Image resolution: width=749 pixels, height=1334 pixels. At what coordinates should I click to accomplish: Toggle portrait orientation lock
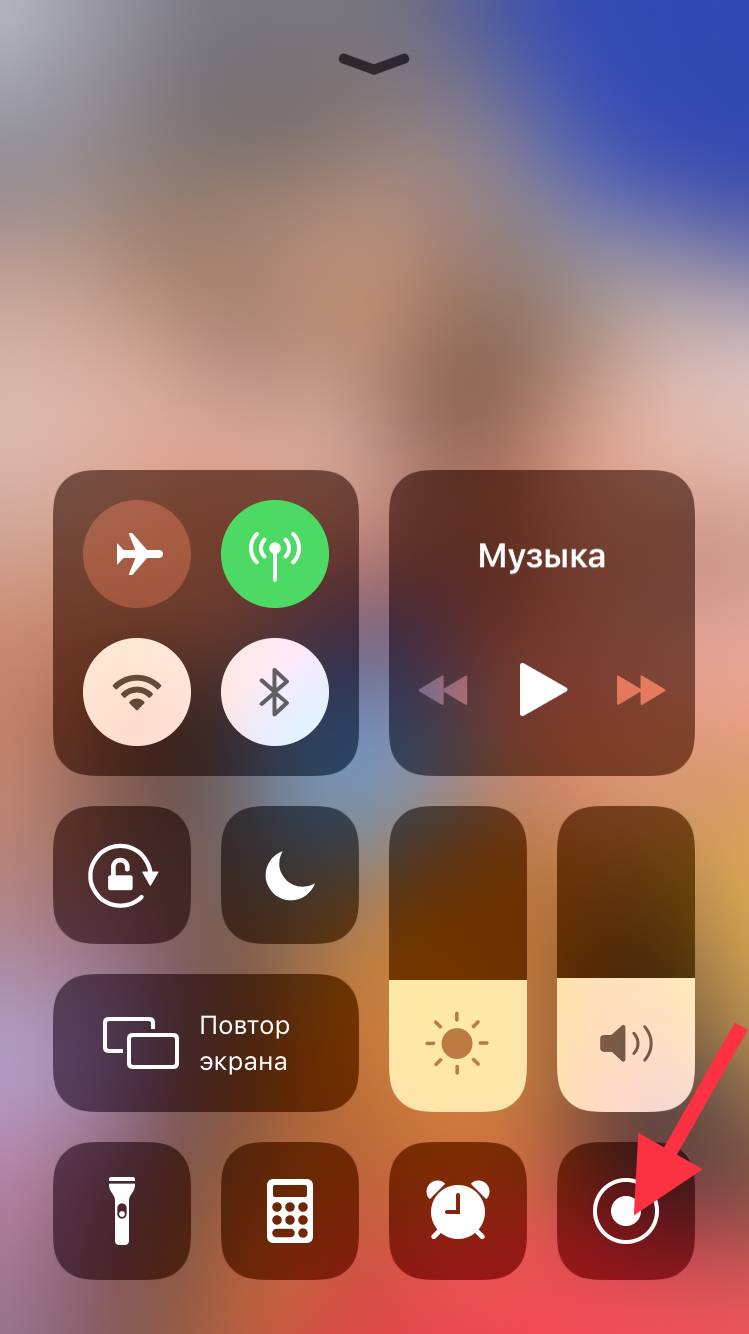tap(122, 875)
